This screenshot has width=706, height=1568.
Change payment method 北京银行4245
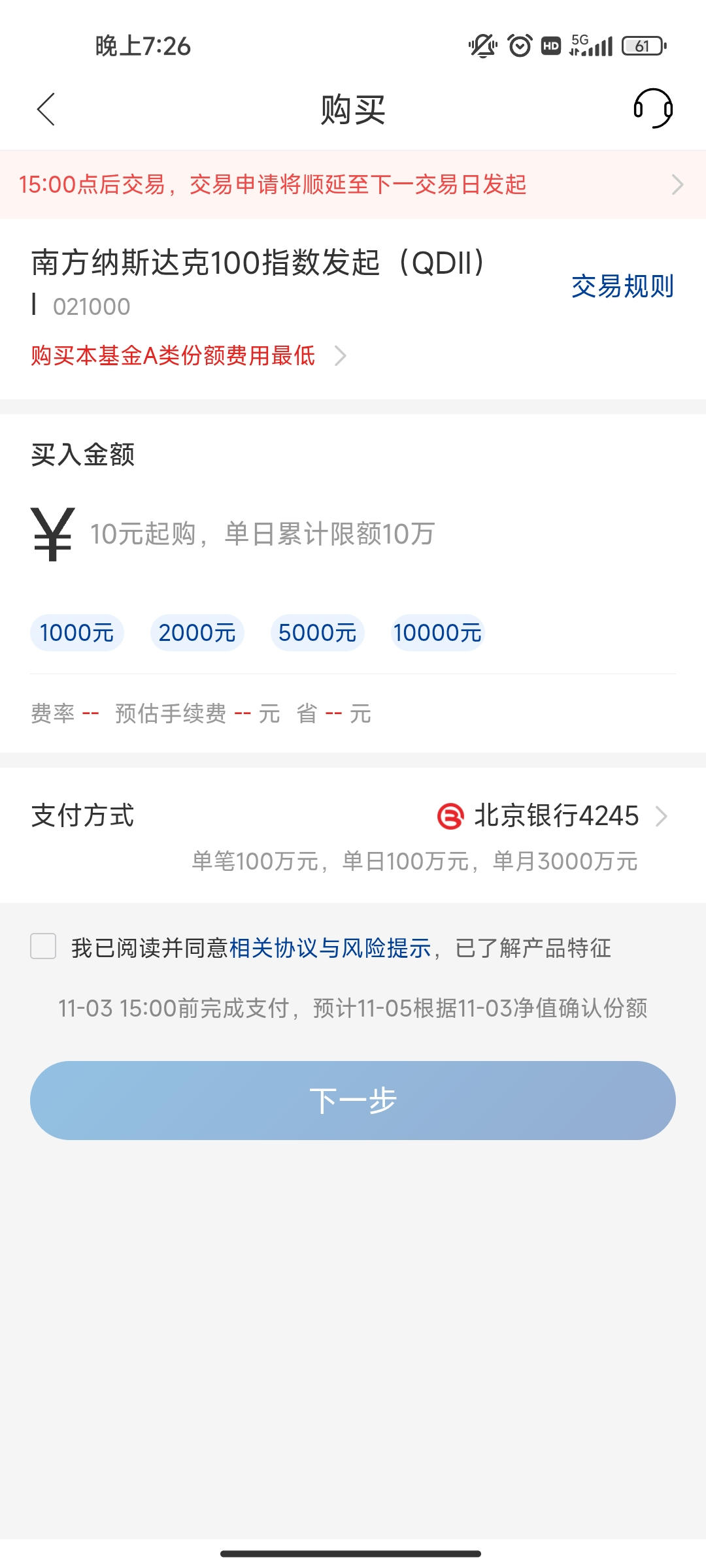coord(556,816)
